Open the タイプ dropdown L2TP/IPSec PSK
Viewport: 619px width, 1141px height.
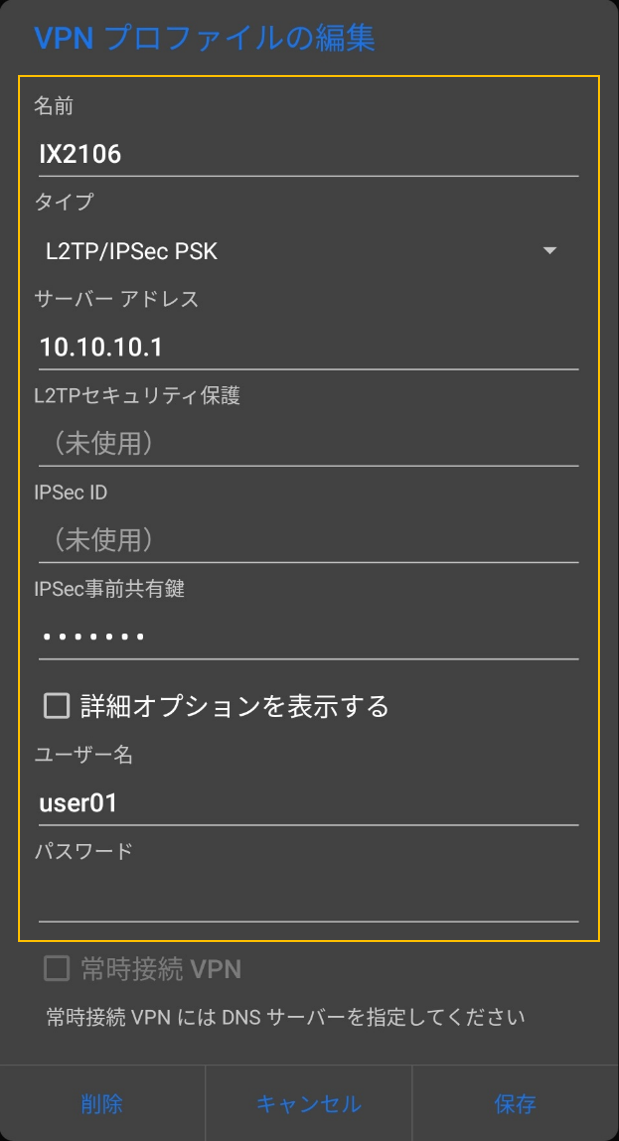point(300,251)
